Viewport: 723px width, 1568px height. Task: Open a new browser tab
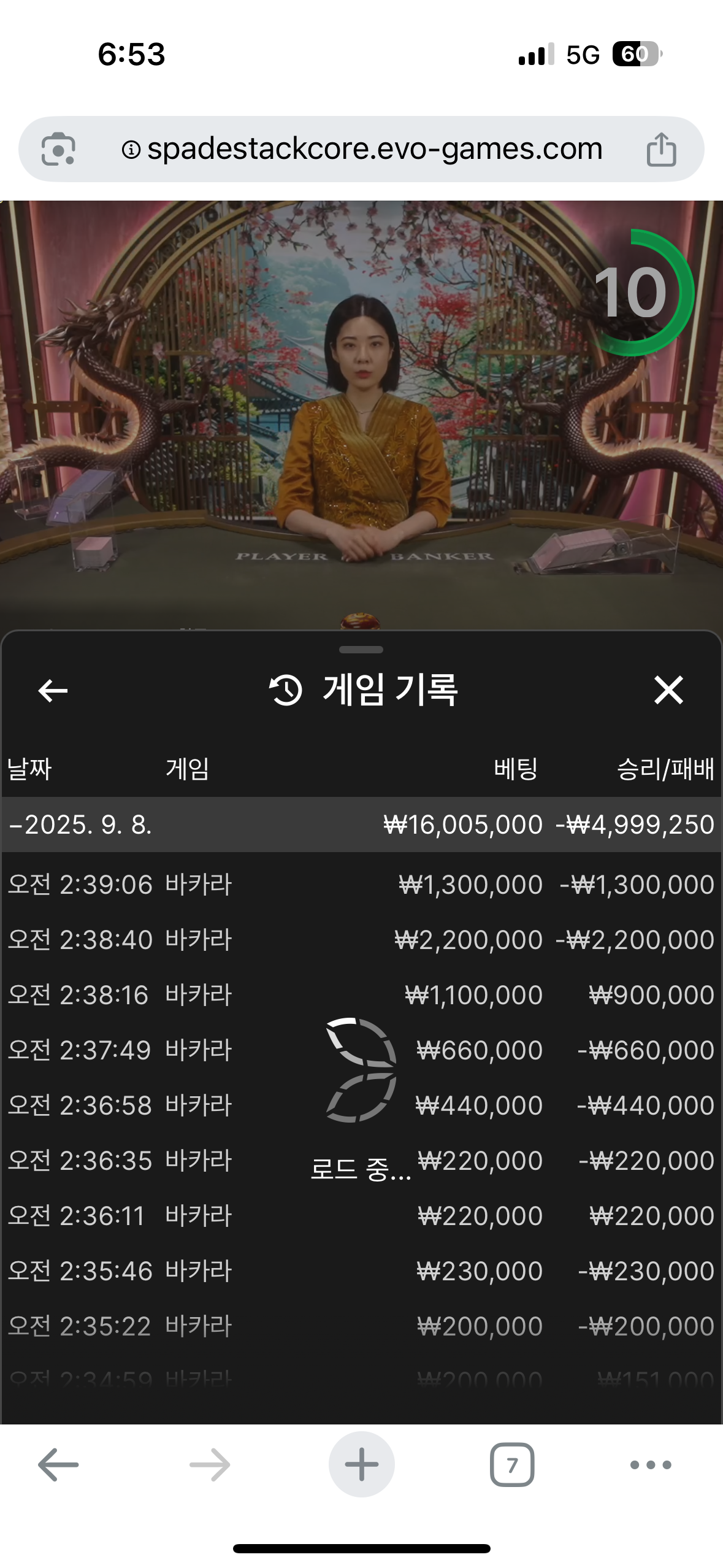(361, 1465)
